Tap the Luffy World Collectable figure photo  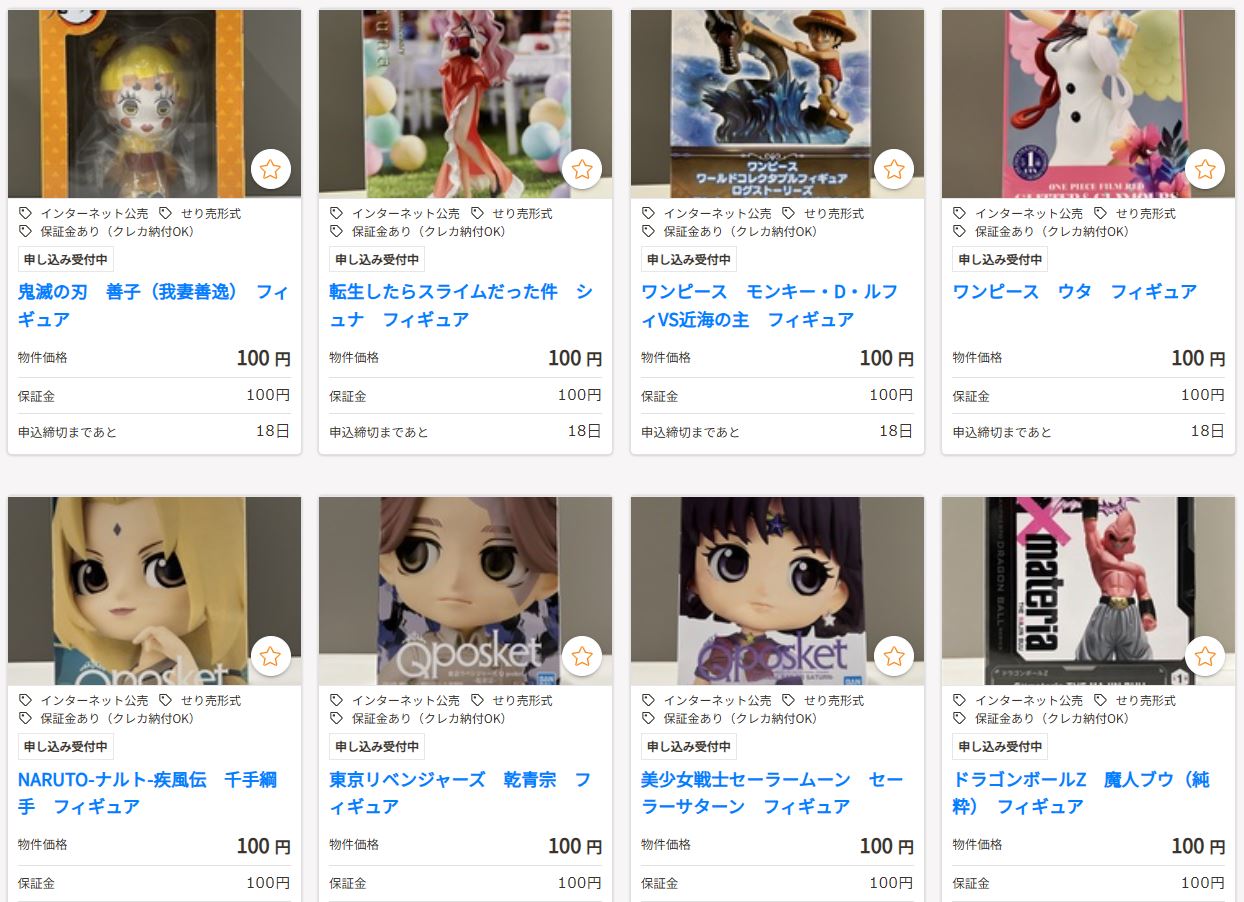(x=760, y=100)
